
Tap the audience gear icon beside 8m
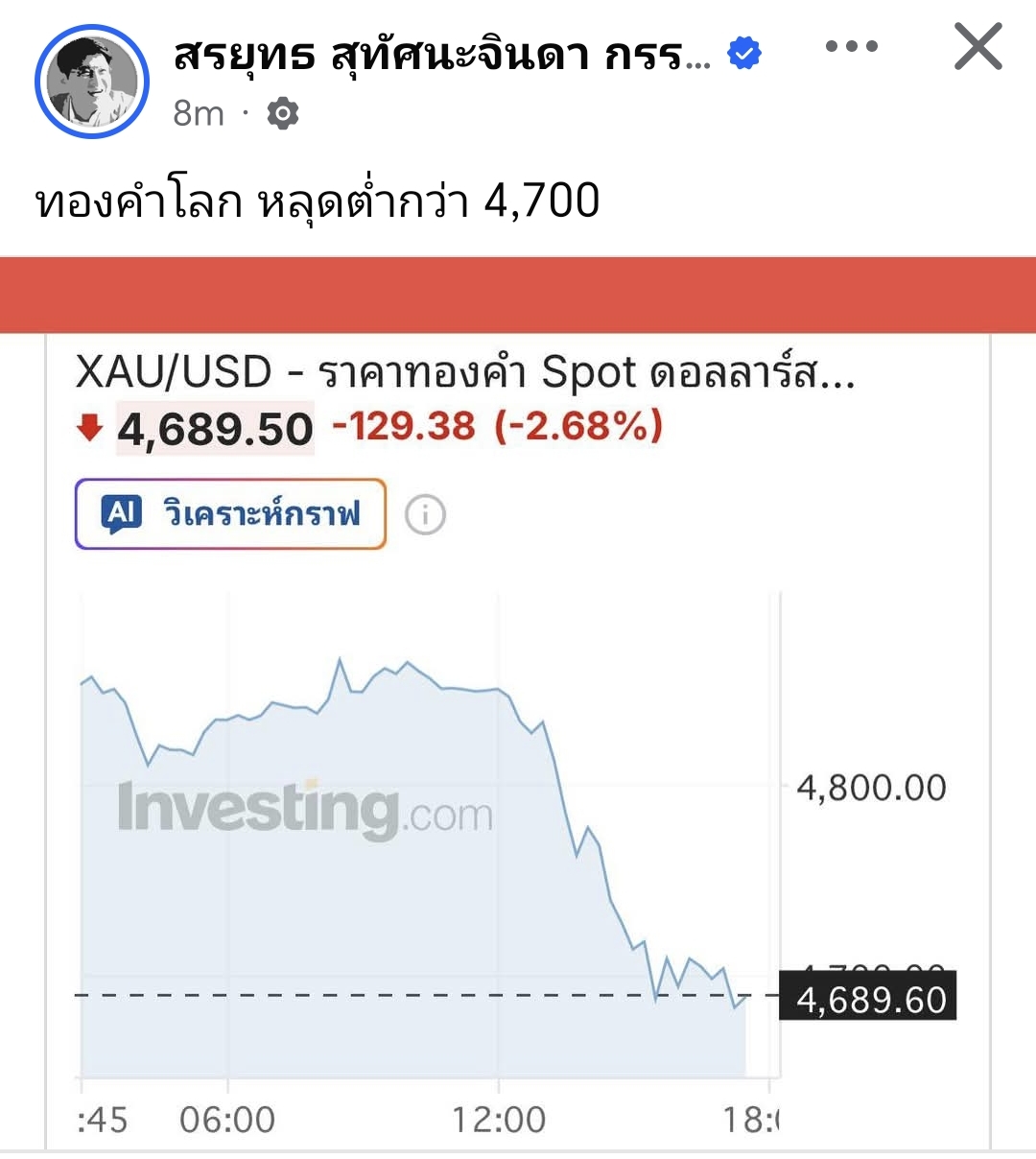click(x=282, y=113)
